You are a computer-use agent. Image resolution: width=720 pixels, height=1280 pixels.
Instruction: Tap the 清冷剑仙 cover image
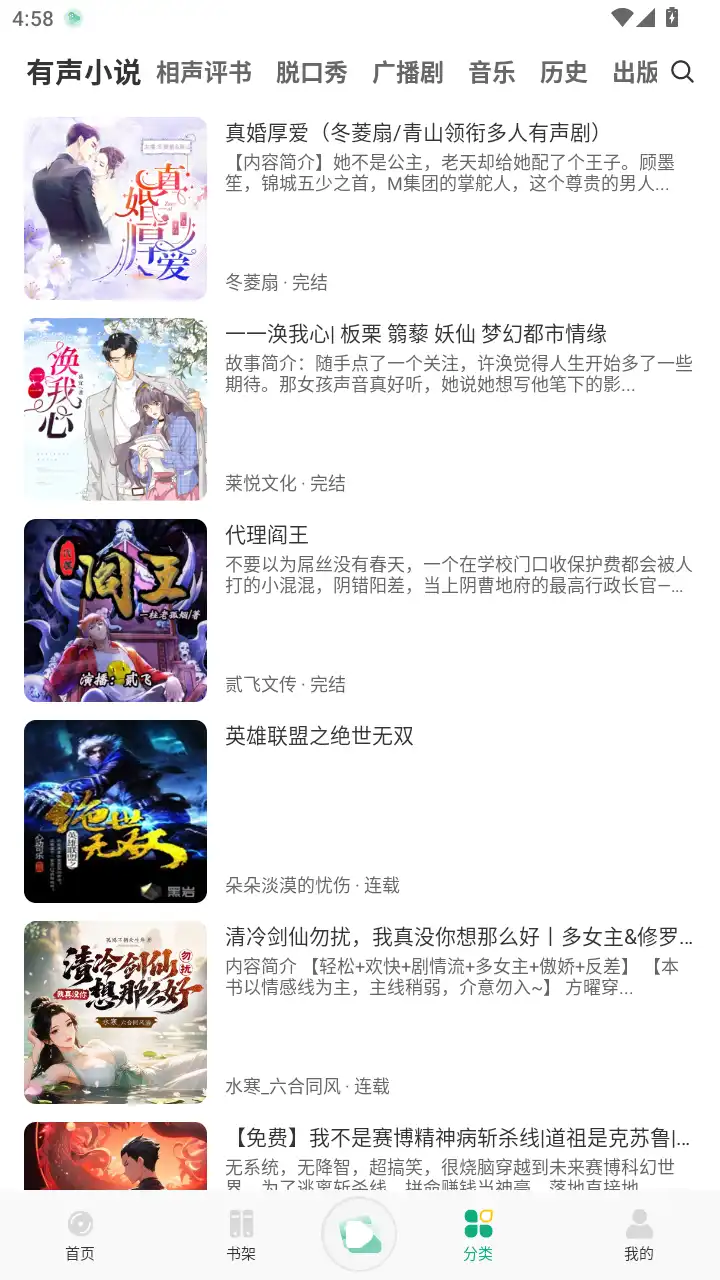(x=115, y=1012)
